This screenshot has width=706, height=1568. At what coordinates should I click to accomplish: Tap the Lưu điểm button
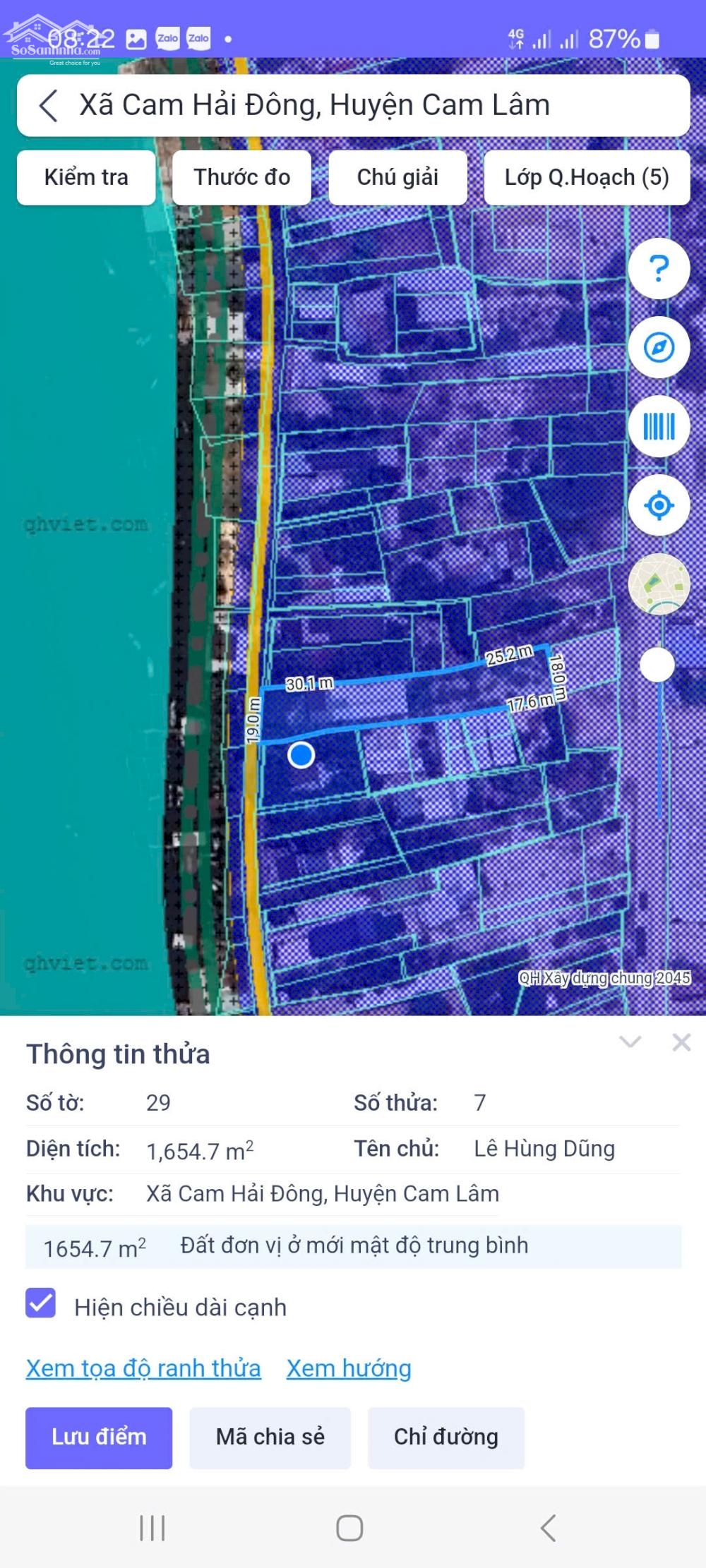coord(99,1437)
